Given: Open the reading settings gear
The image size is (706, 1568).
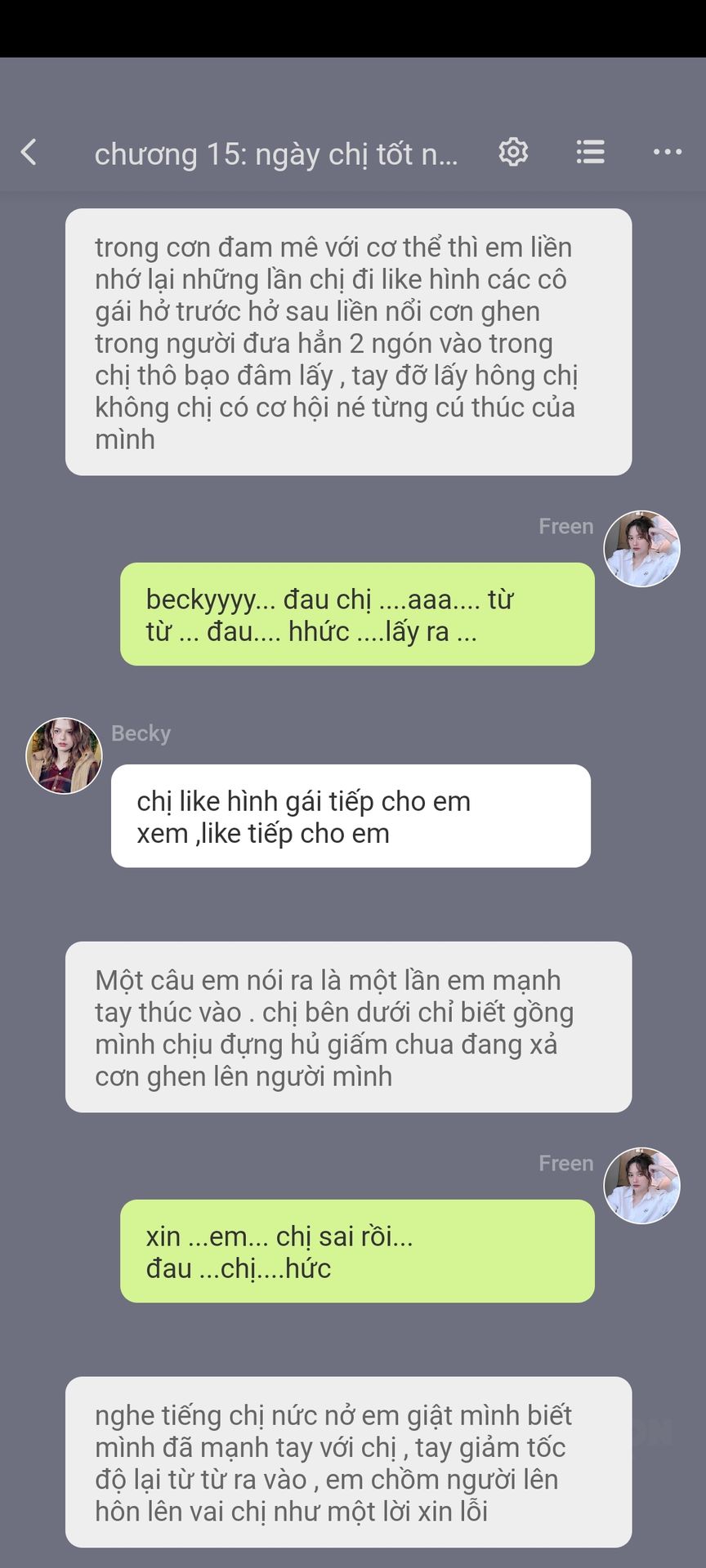Looking at the screenshot, I should pos(513,152).
